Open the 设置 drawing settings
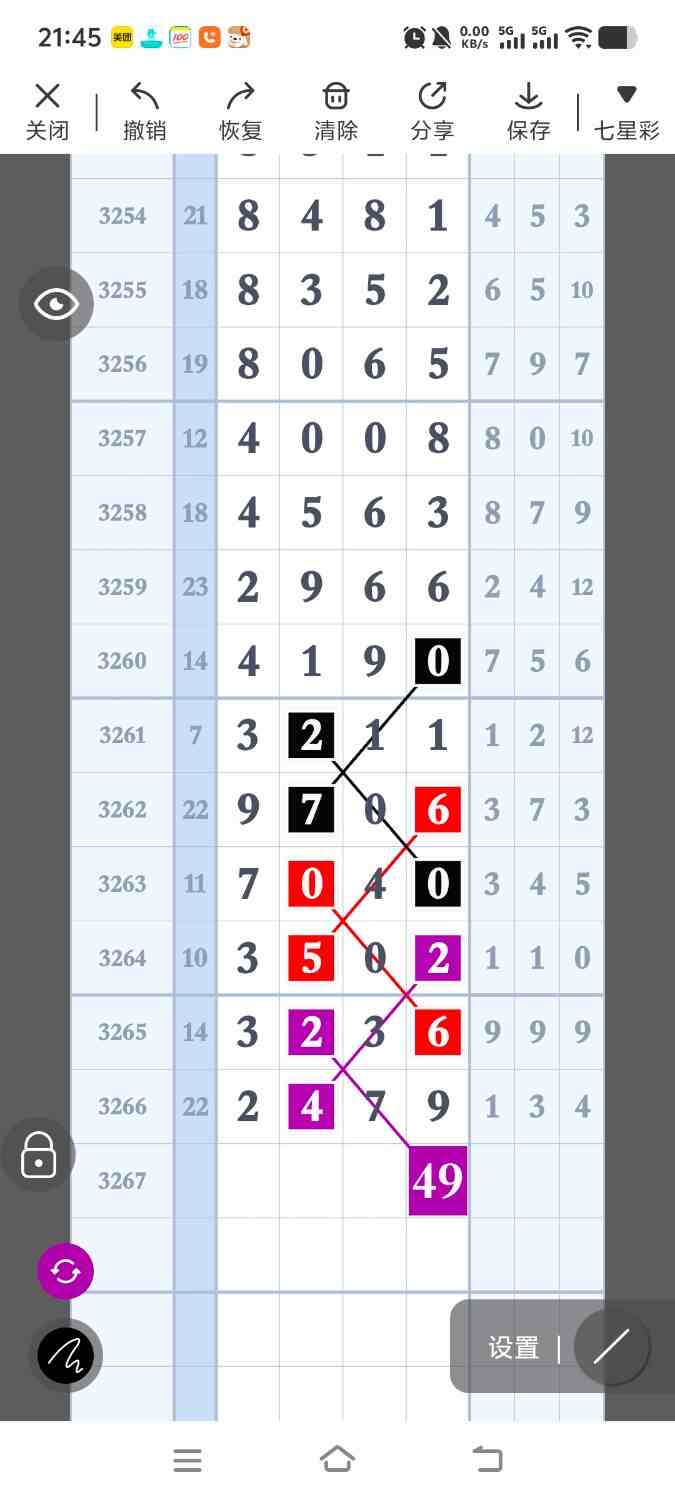The height and width of the screenshot is (1500, 675). (x=514, y=1347)
